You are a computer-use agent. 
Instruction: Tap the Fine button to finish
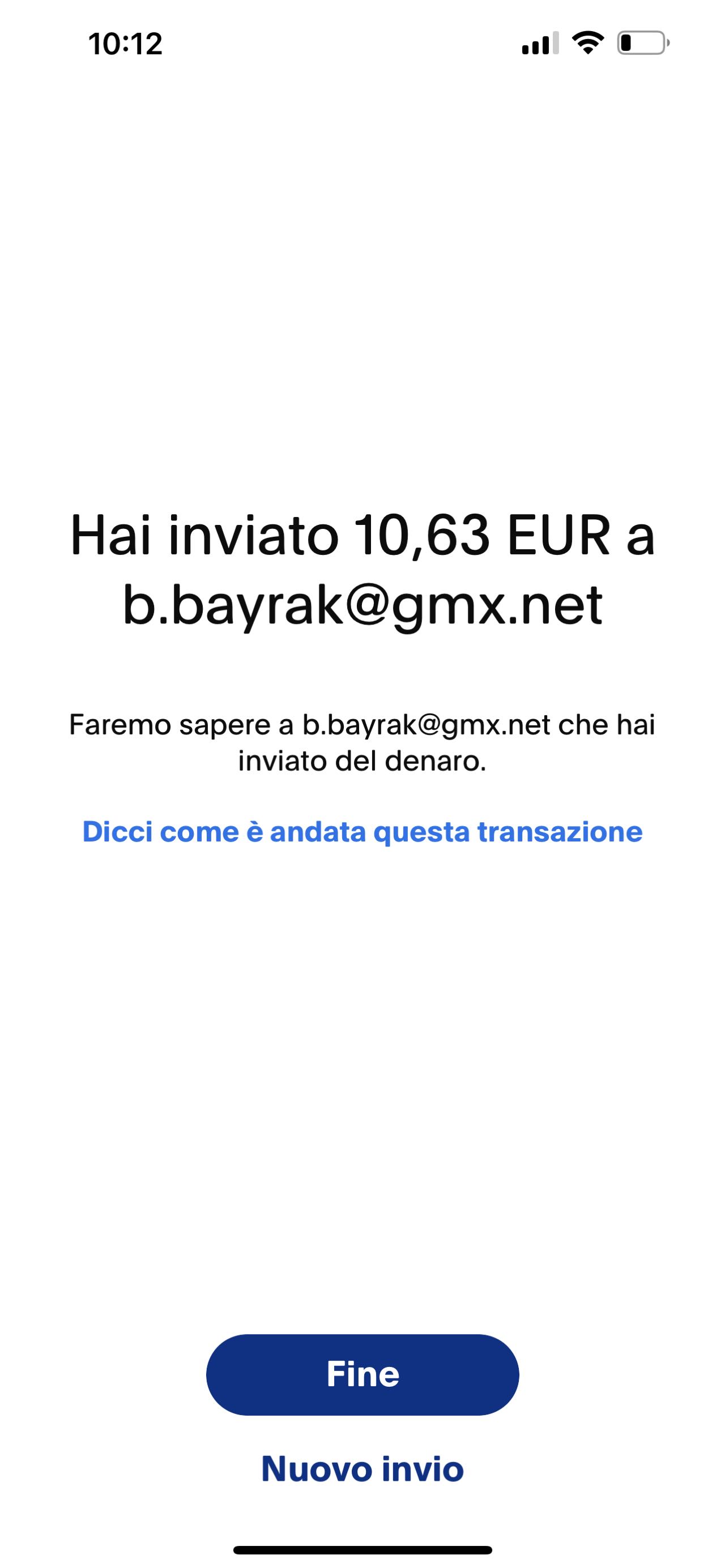(x=362, y=1374)
